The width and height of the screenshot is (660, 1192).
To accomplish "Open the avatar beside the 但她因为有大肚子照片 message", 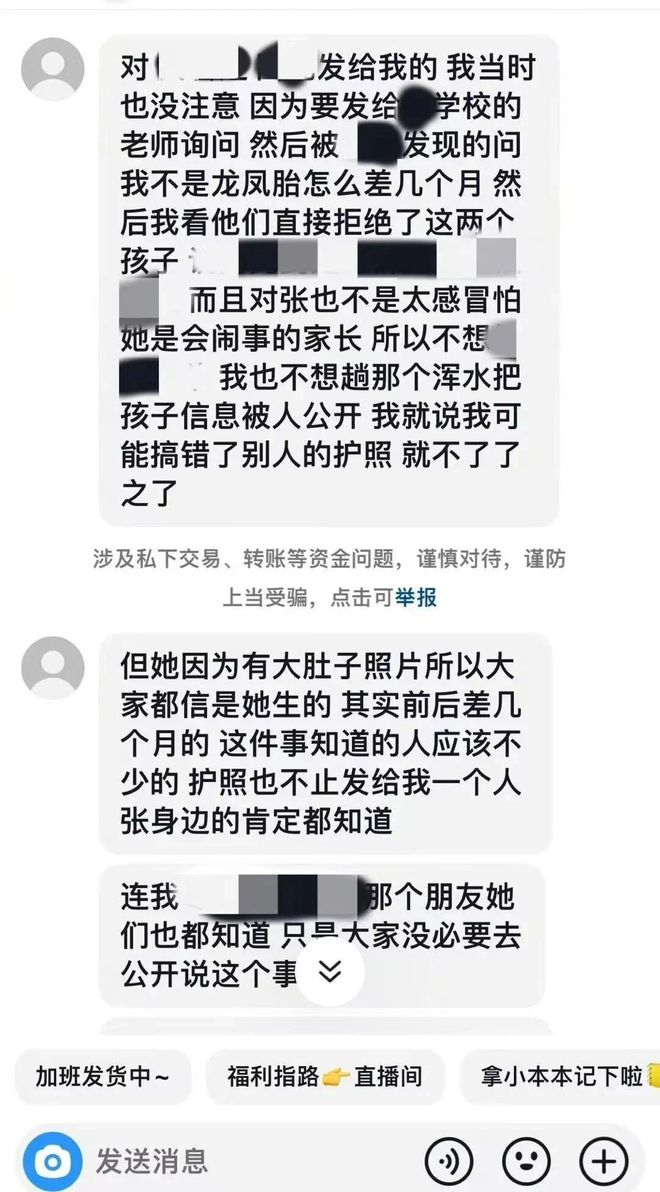I will click(52, 667).
